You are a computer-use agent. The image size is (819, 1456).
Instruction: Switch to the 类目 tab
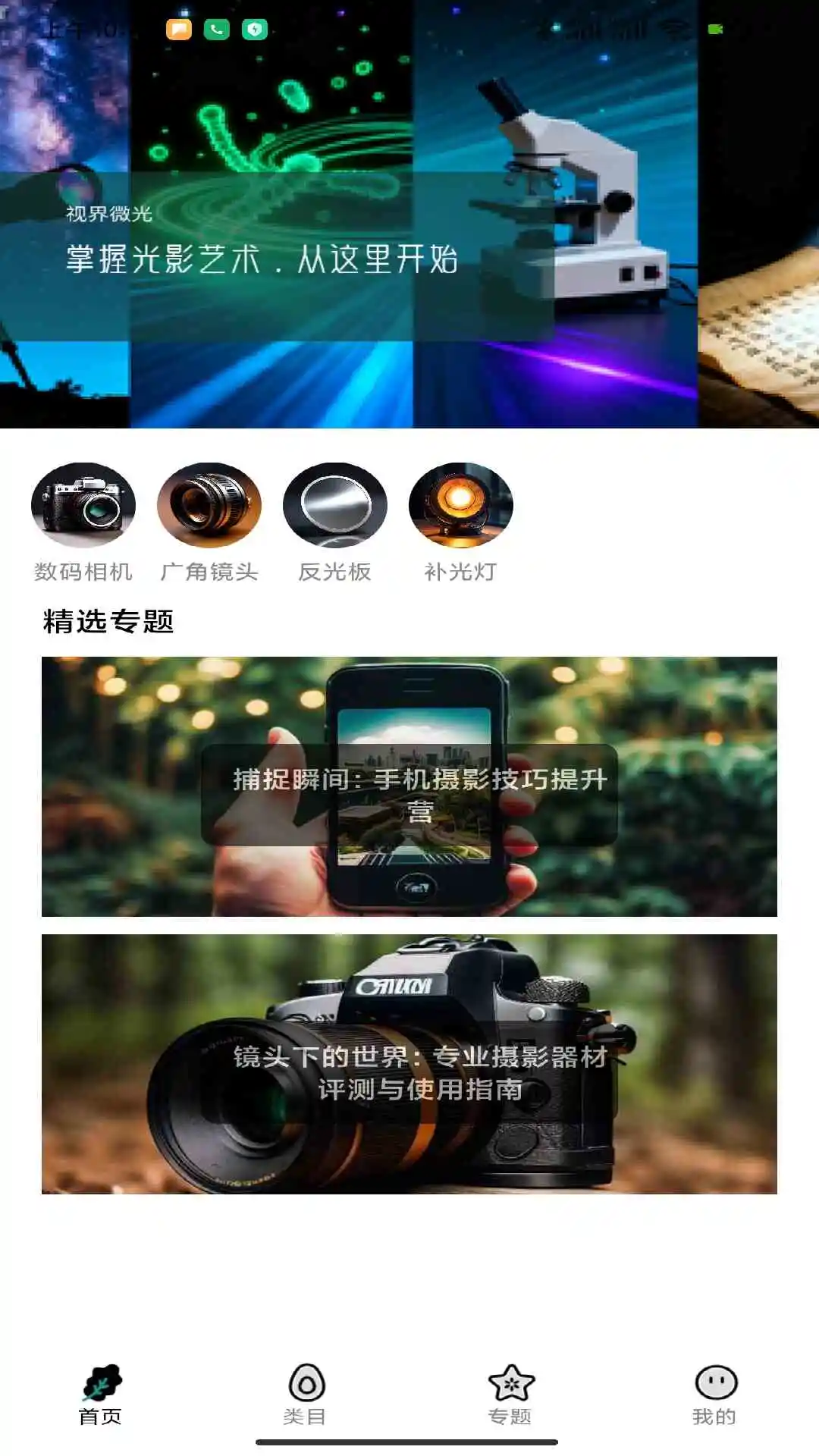pos(306,1394)
